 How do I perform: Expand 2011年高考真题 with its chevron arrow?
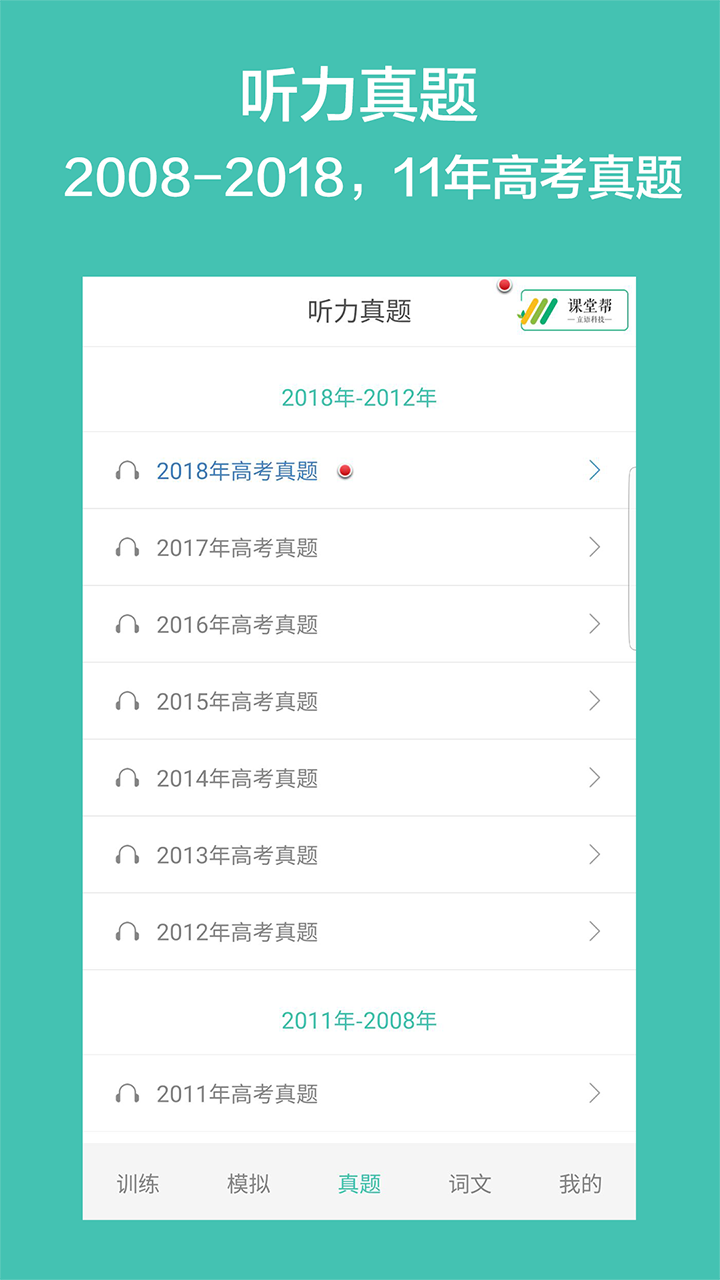tap(594, 1093)
